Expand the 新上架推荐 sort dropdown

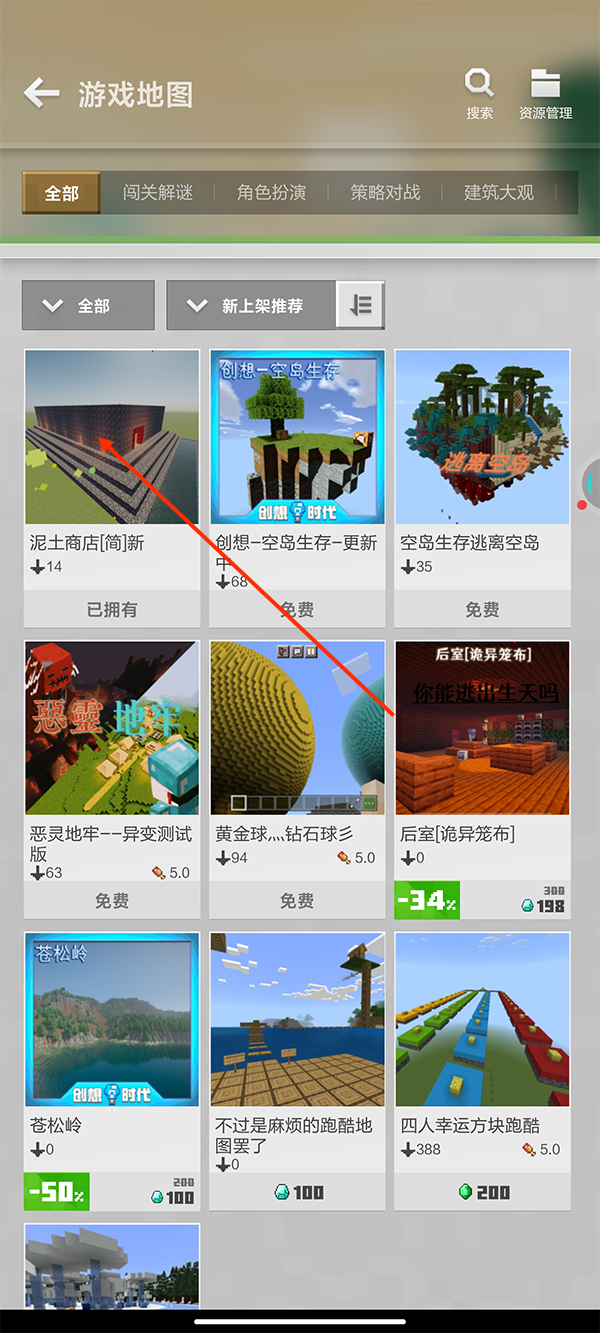pos(250,305)
